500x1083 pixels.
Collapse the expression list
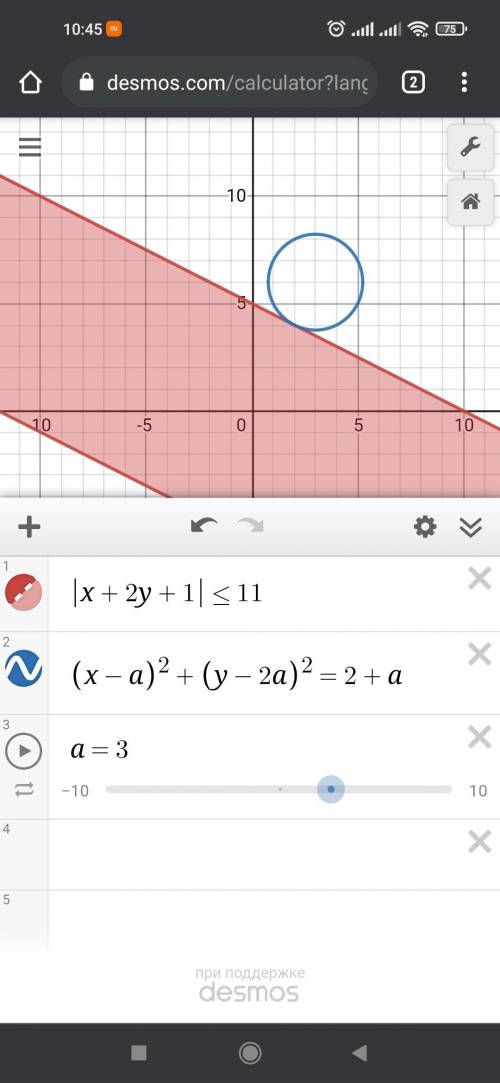470,528
